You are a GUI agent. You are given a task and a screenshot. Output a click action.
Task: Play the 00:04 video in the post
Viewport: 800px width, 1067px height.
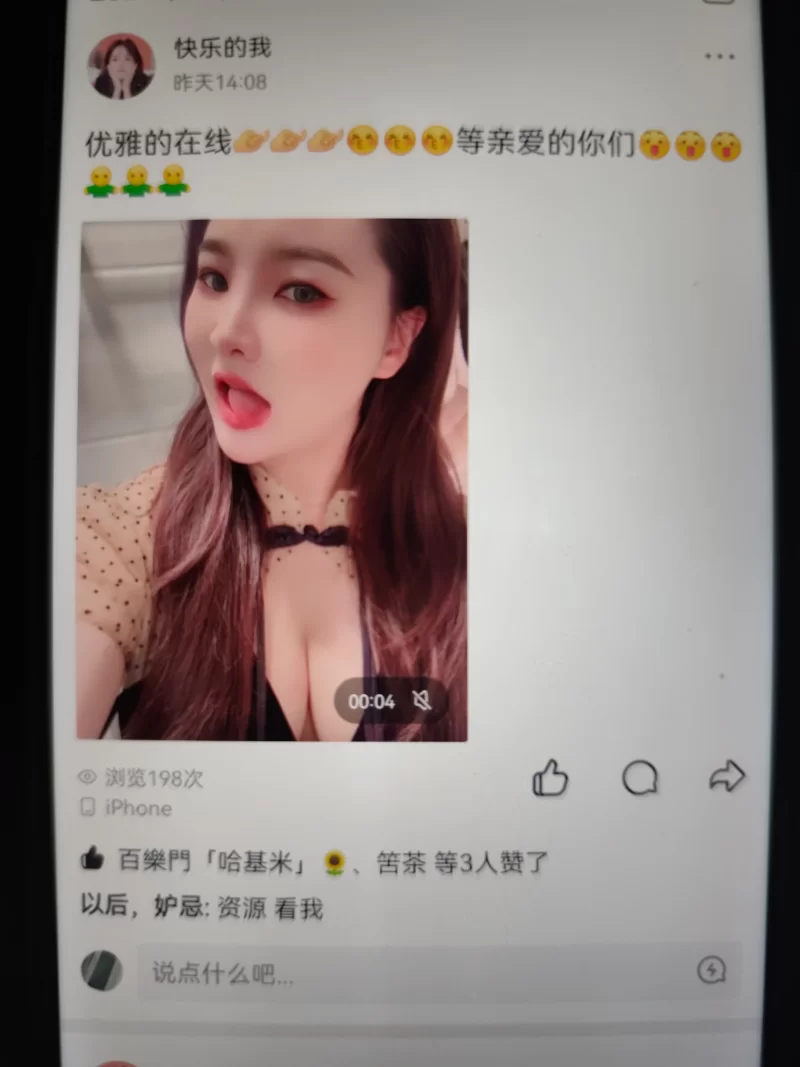[x=272, y=480]
